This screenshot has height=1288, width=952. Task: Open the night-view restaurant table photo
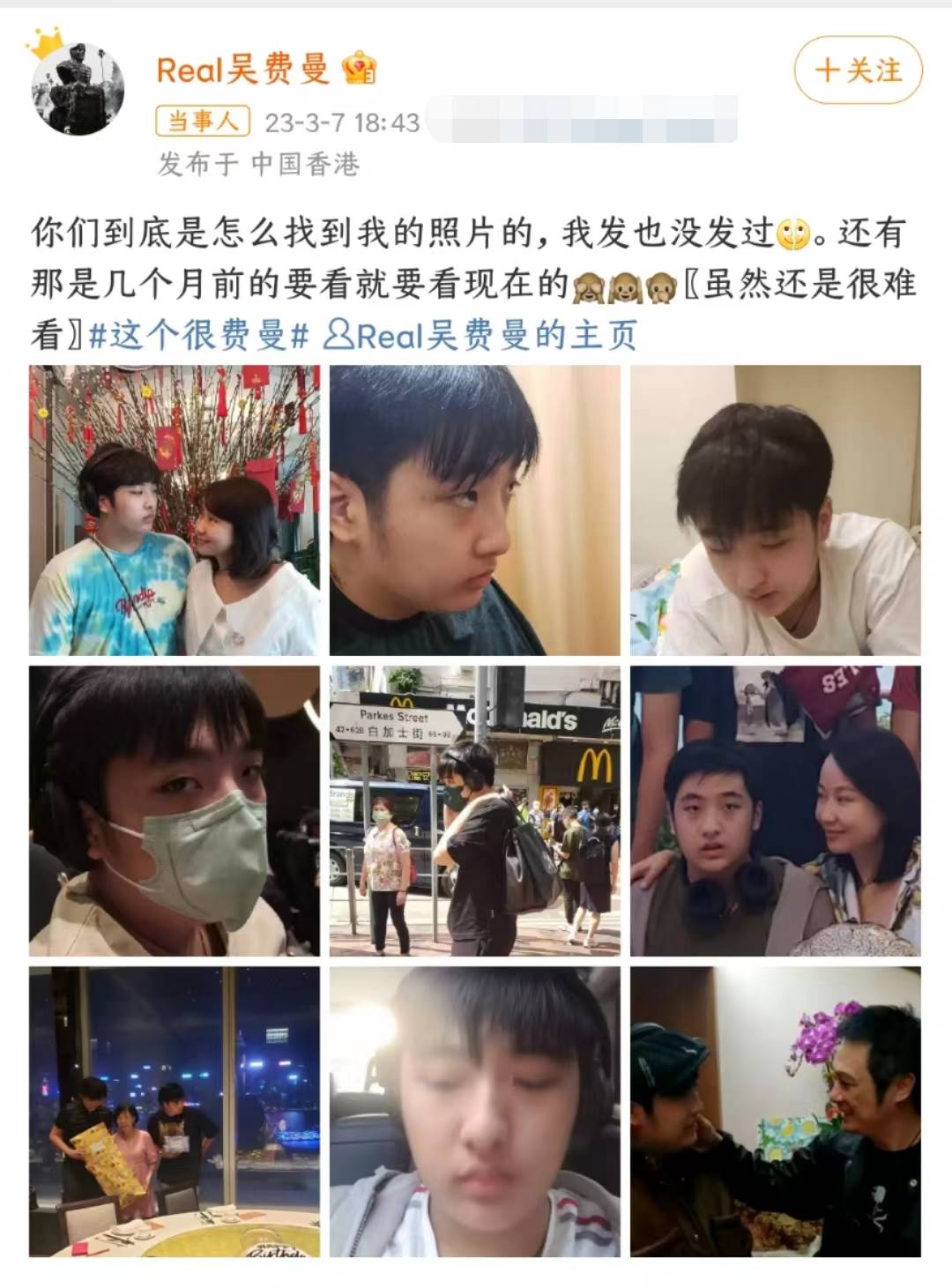175,1112
